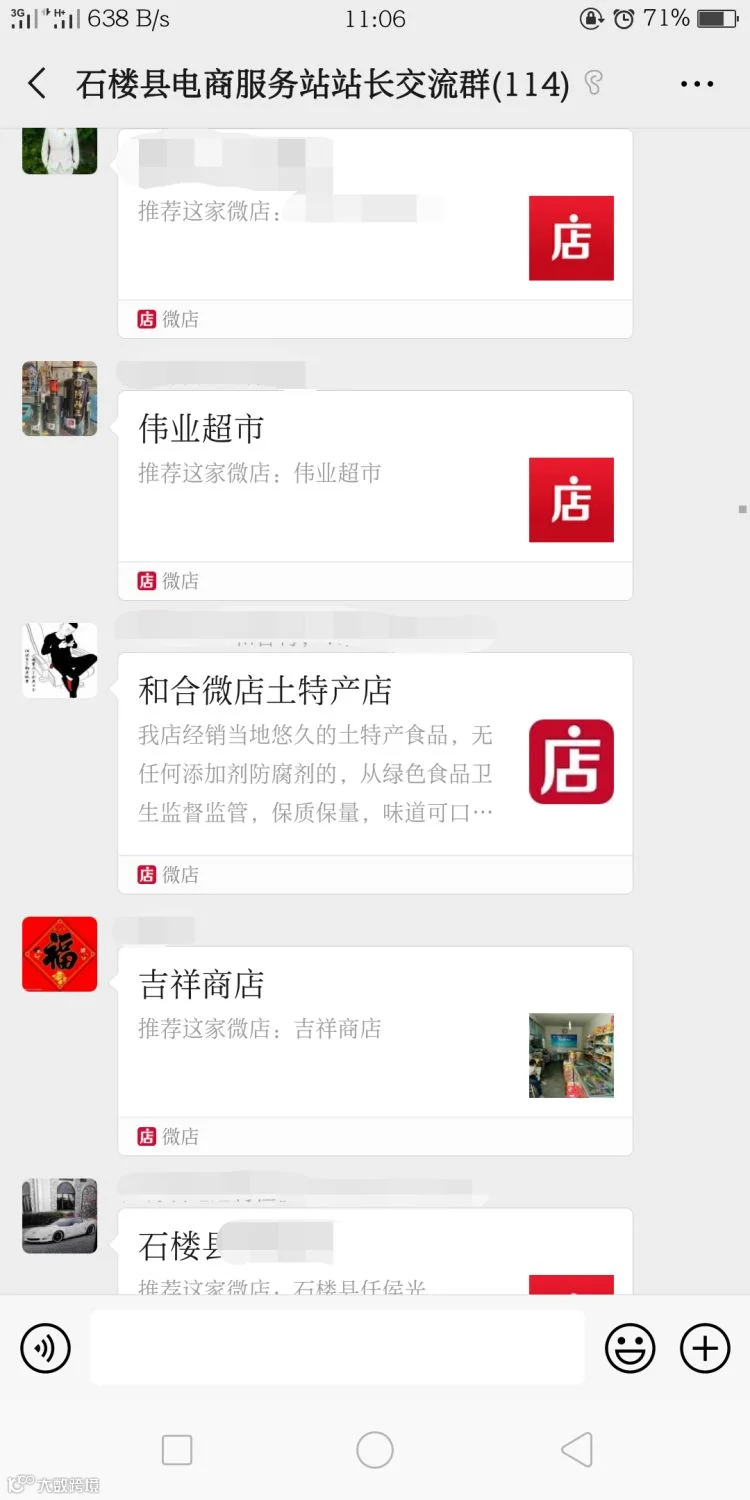Go back from the group chat
The height and width of the screenshot is (1500, 750).
pos(37,84)
